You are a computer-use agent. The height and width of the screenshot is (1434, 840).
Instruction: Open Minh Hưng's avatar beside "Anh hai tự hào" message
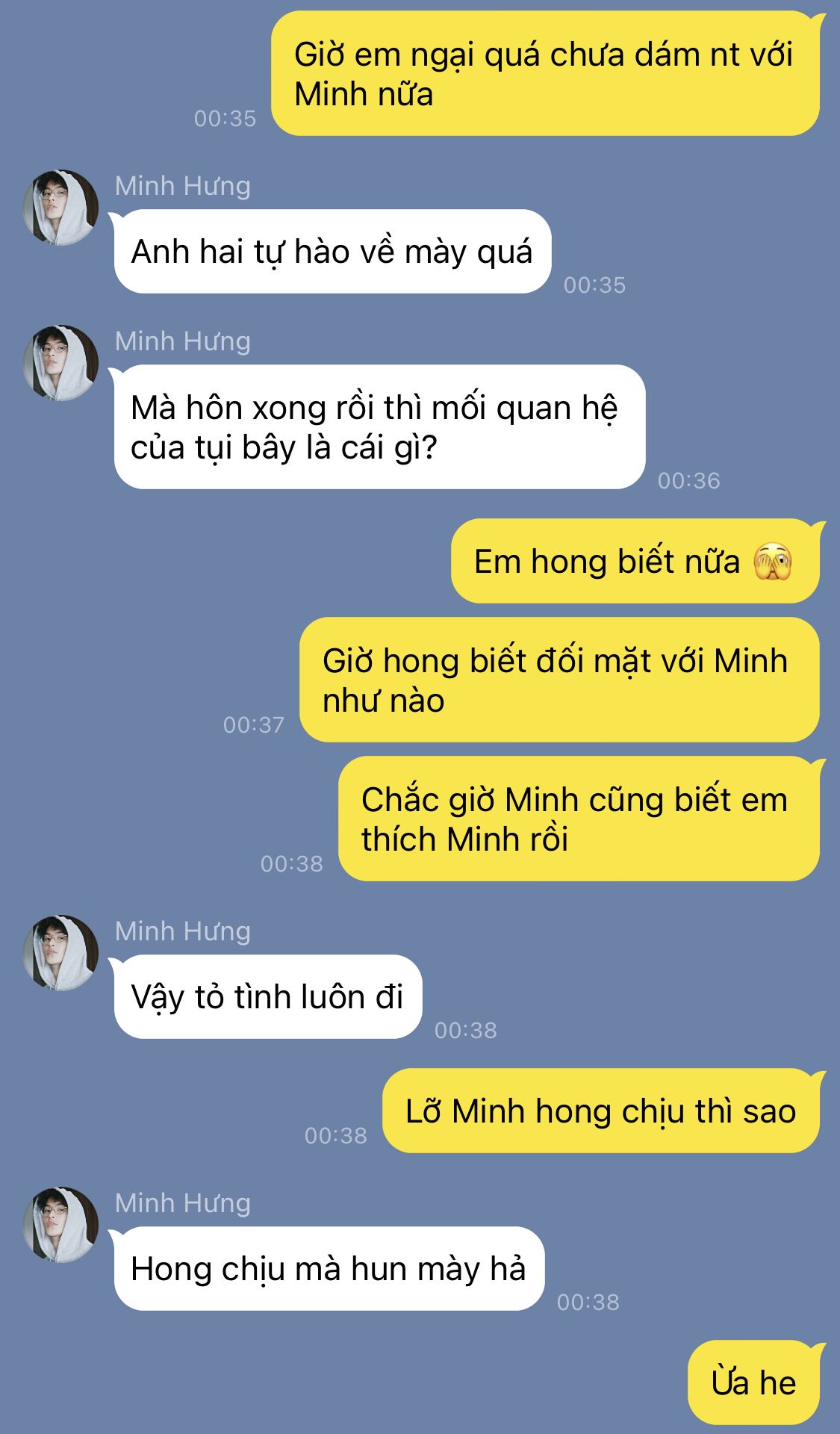60,208
